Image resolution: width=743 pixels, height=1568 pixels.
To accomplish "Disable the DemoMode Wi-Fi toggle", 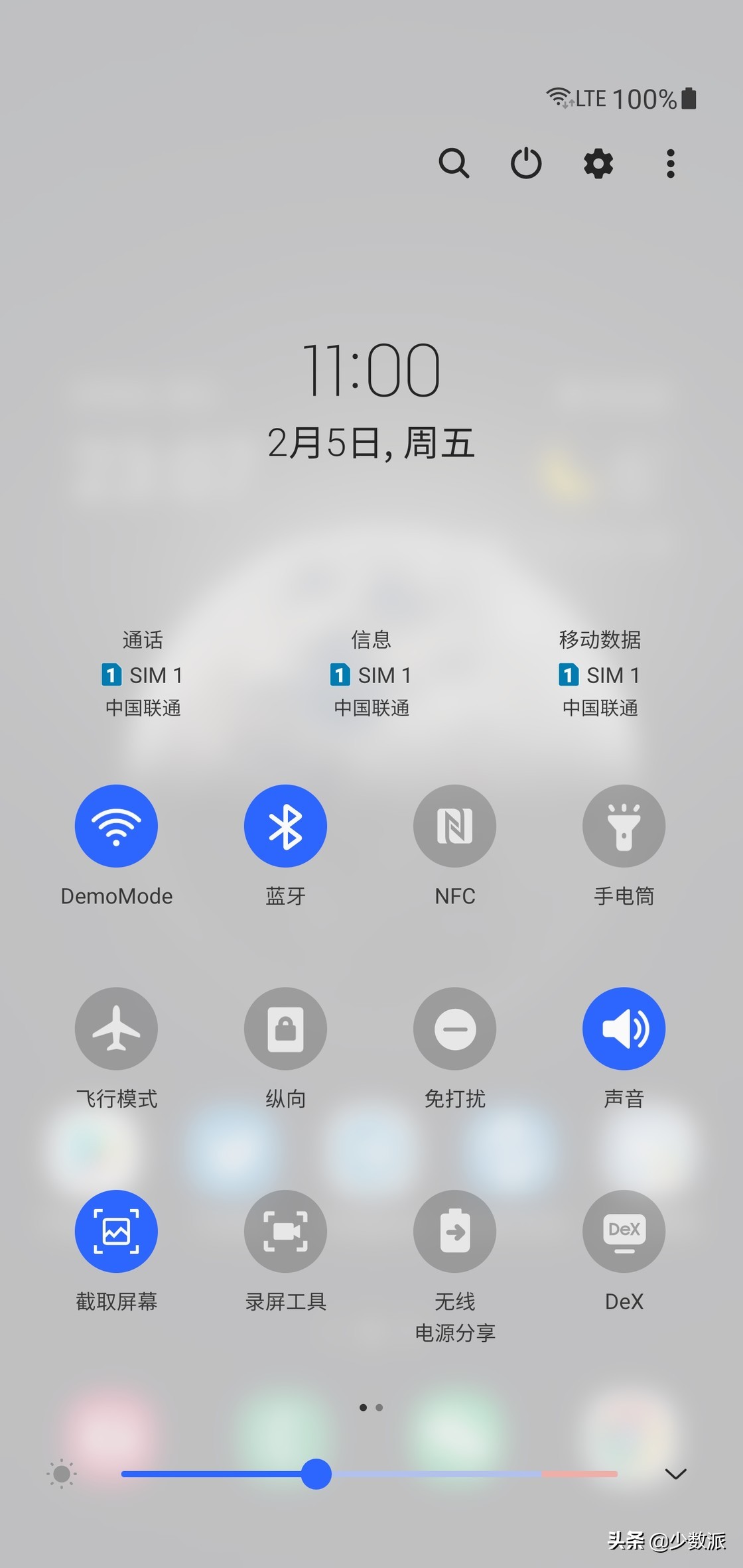I will [x=116, y=826].
